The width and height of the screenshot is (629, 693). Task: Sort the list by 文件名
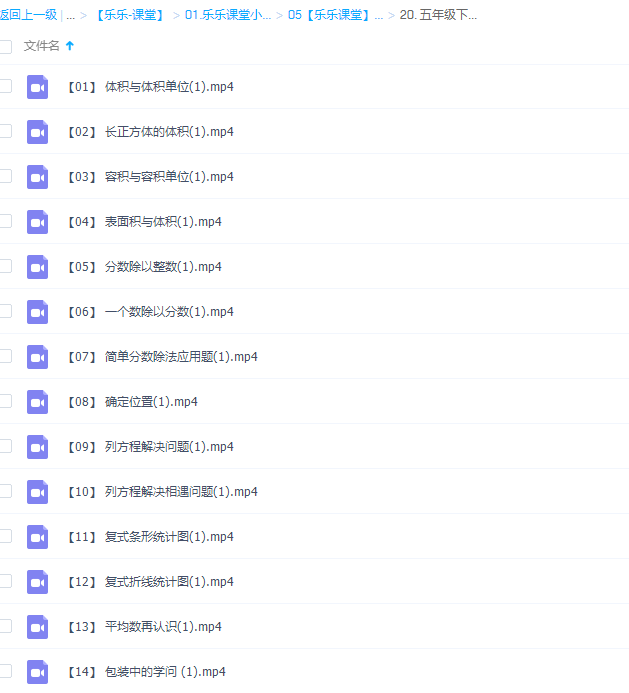42,46
